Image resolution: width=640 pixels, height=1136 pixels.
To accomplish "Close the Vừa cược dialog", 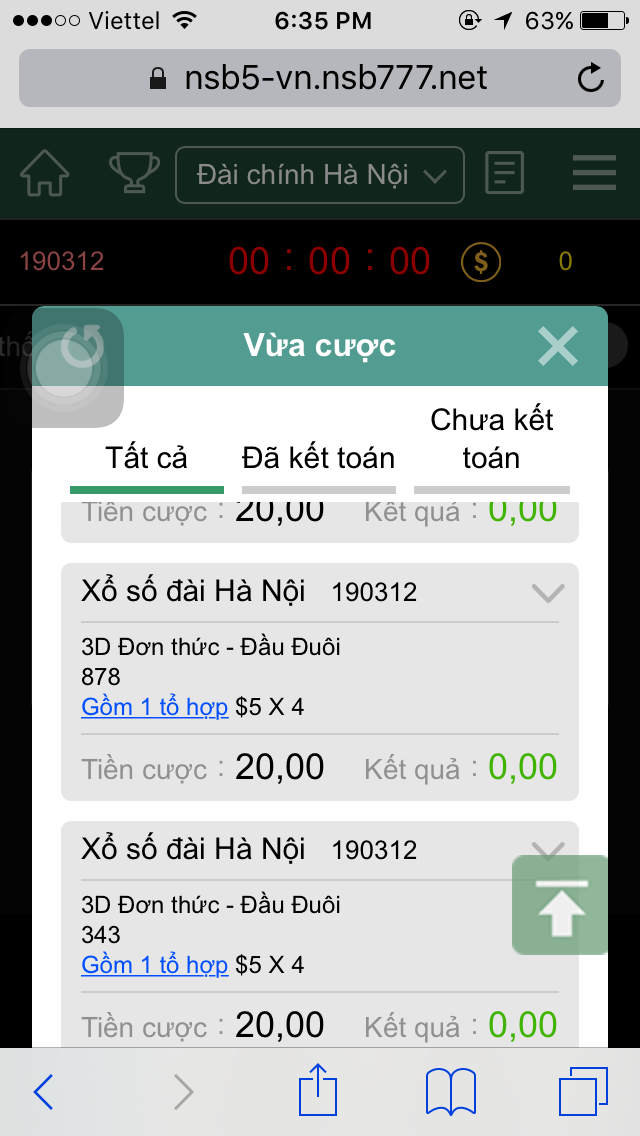I will tap(557, 346).
